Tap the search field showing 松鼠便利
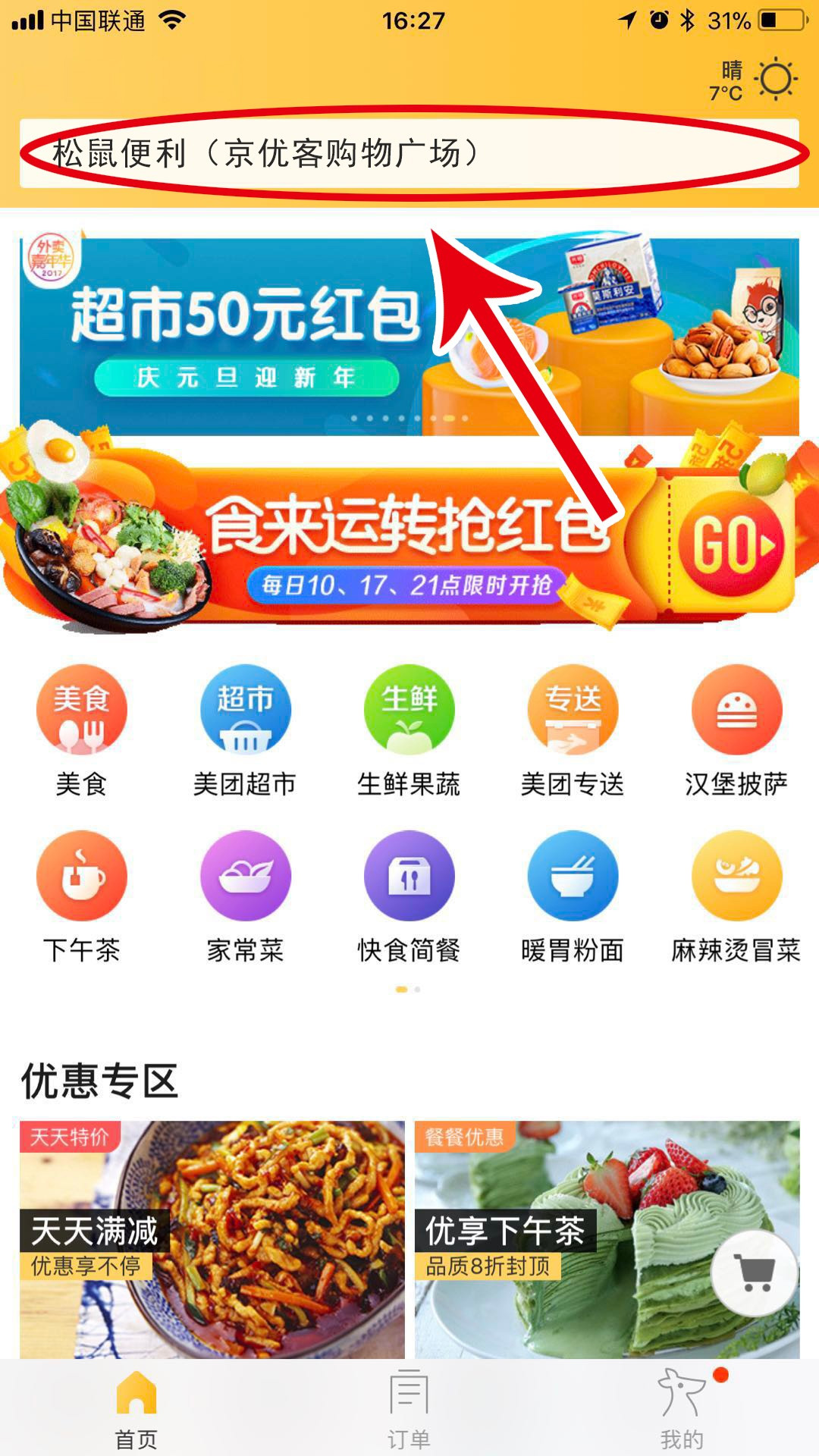This screenshot has width=819, height=1456. tap(409, 153)
